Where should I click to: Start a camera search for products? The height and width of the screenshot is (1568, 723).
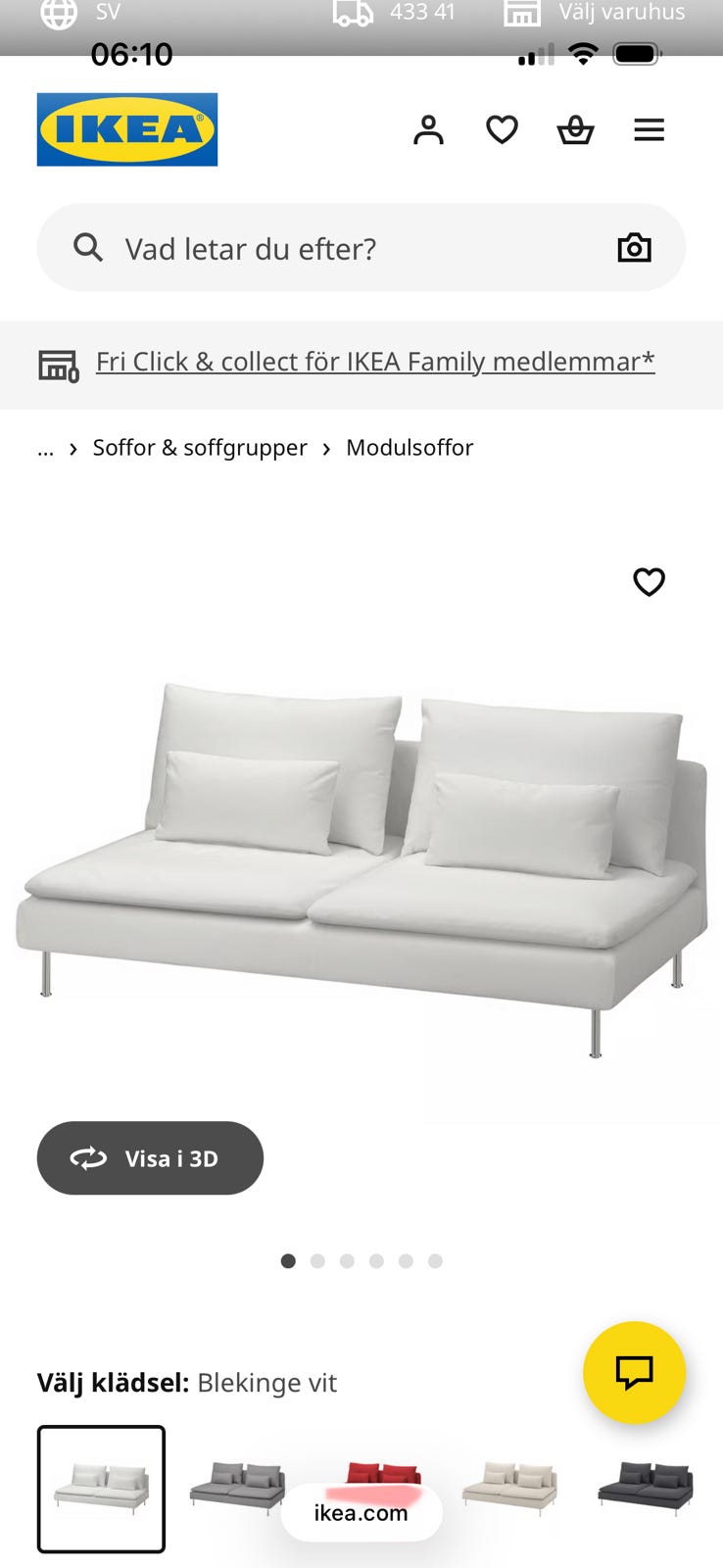click(x=634, y=247)
